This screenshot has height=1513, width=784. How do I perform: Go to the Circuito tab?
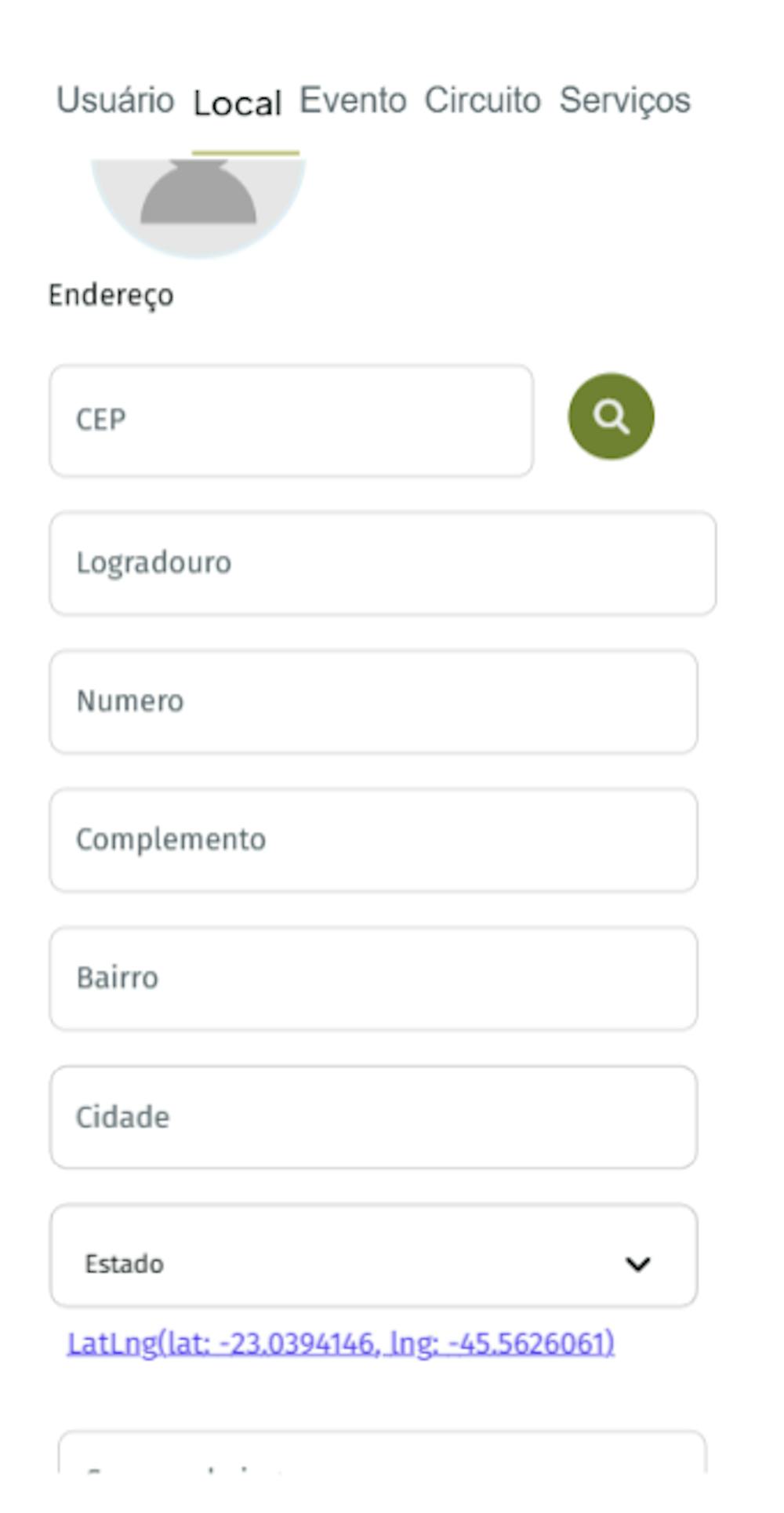click(482, 101)
